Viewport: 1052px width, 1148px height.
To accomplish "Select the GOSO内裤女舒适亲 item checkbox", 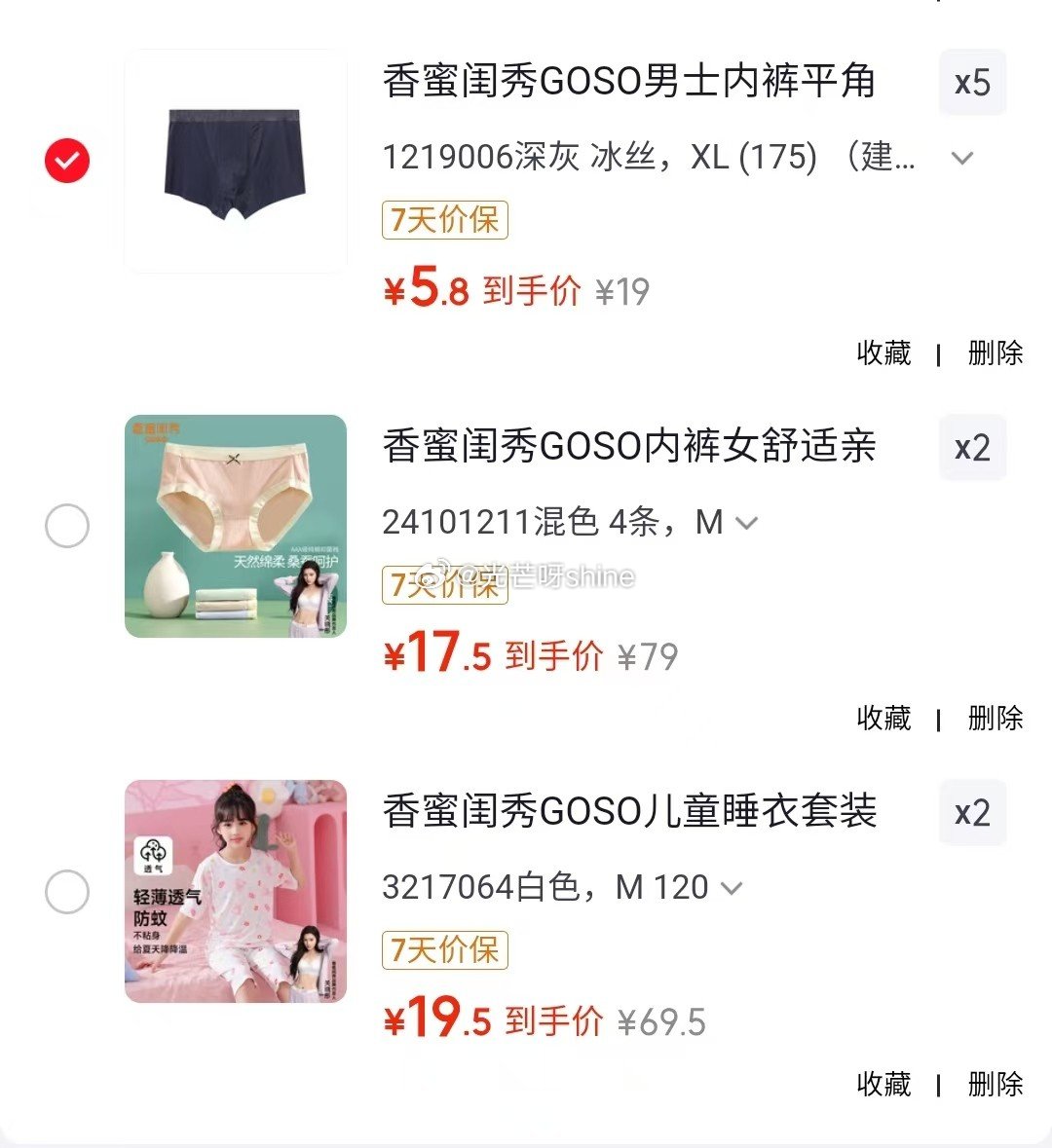I will point(67,526).
